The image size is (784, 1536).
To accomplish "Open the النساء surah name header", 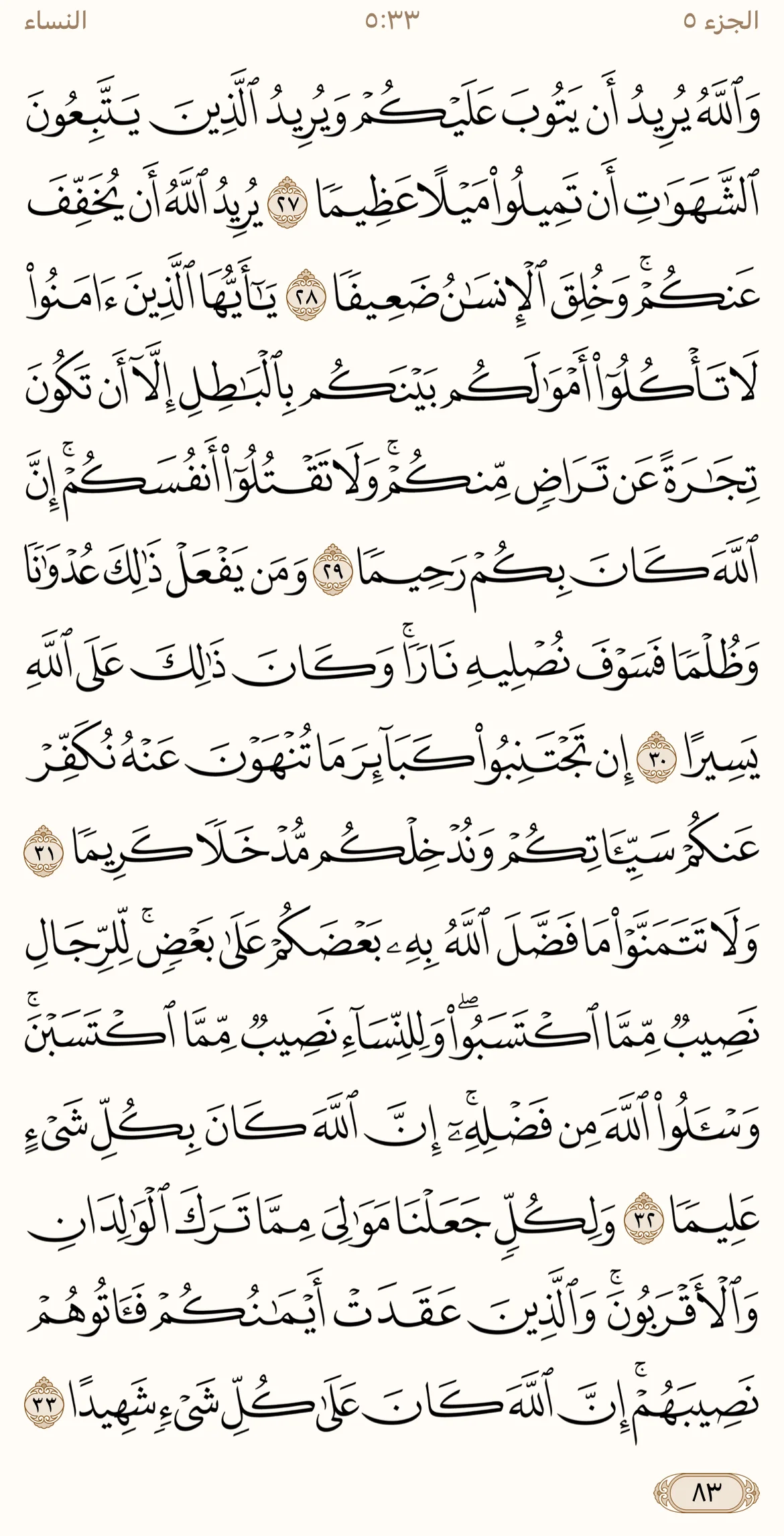I will [x=56, y=21].
